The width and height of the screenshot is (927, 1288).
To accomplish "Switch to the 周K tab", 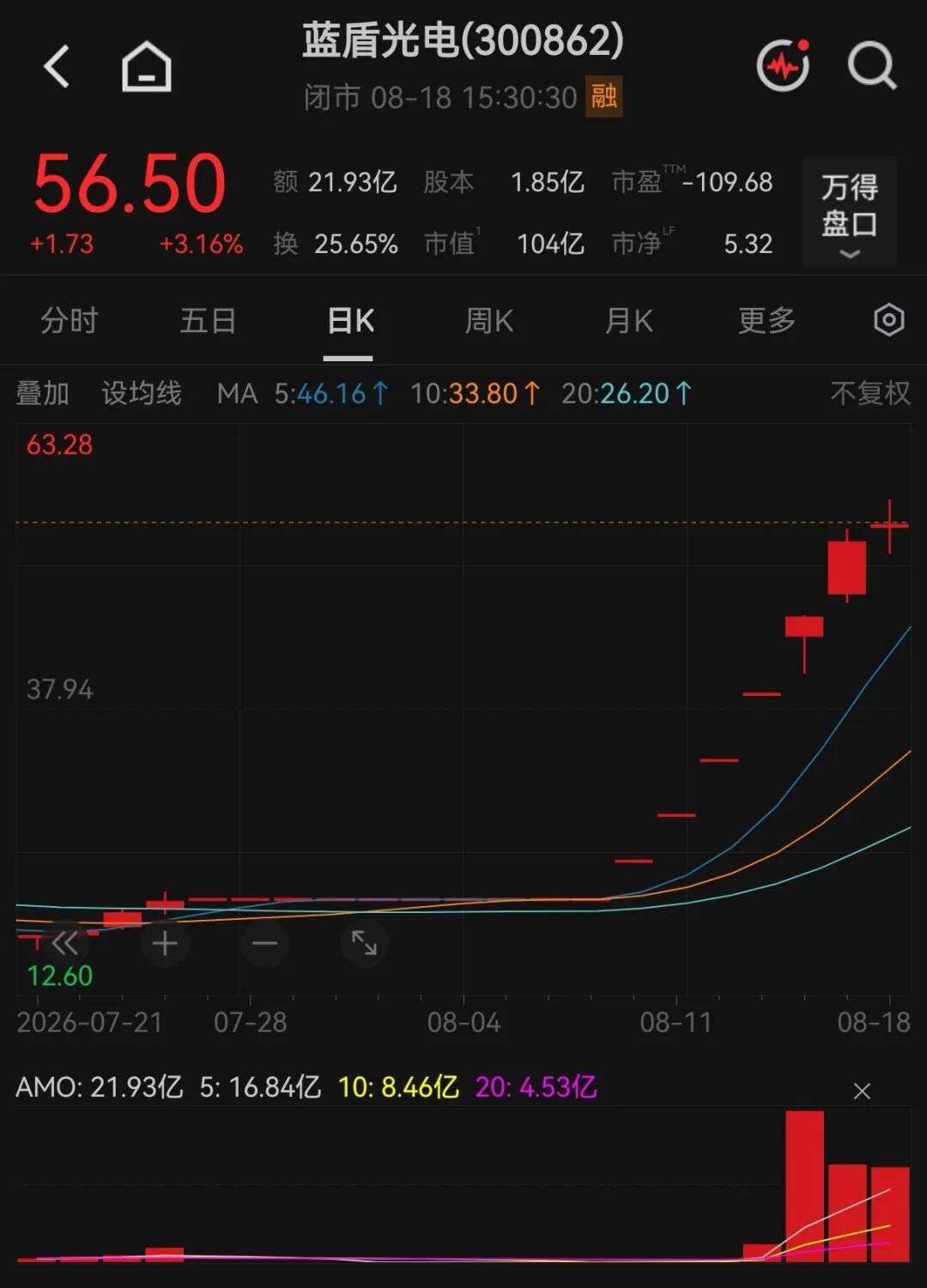I will (x=488, y=321).
